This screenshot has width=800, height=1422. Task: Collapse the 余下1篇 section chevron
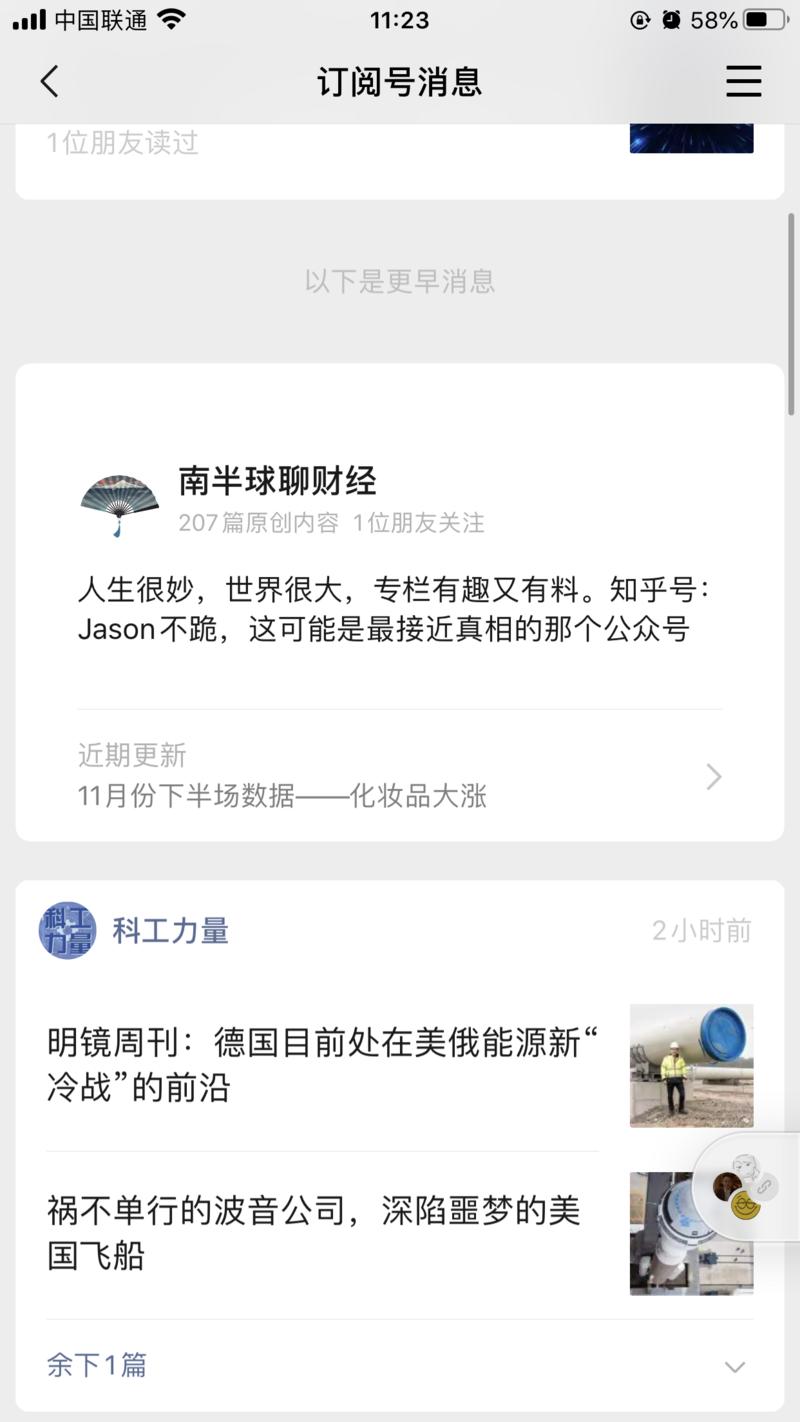(x=735, y=1364)
